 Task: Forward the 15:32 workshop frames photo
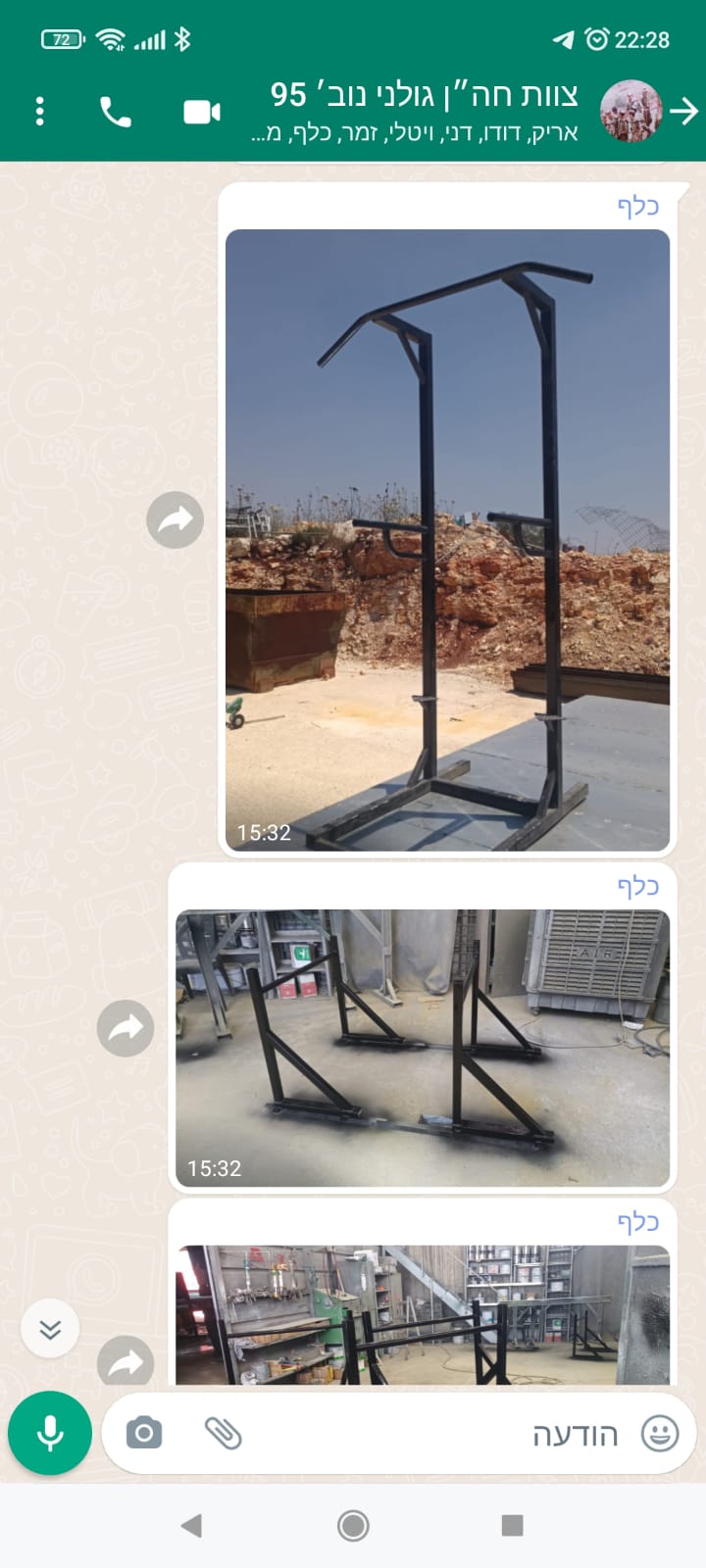126,1028
